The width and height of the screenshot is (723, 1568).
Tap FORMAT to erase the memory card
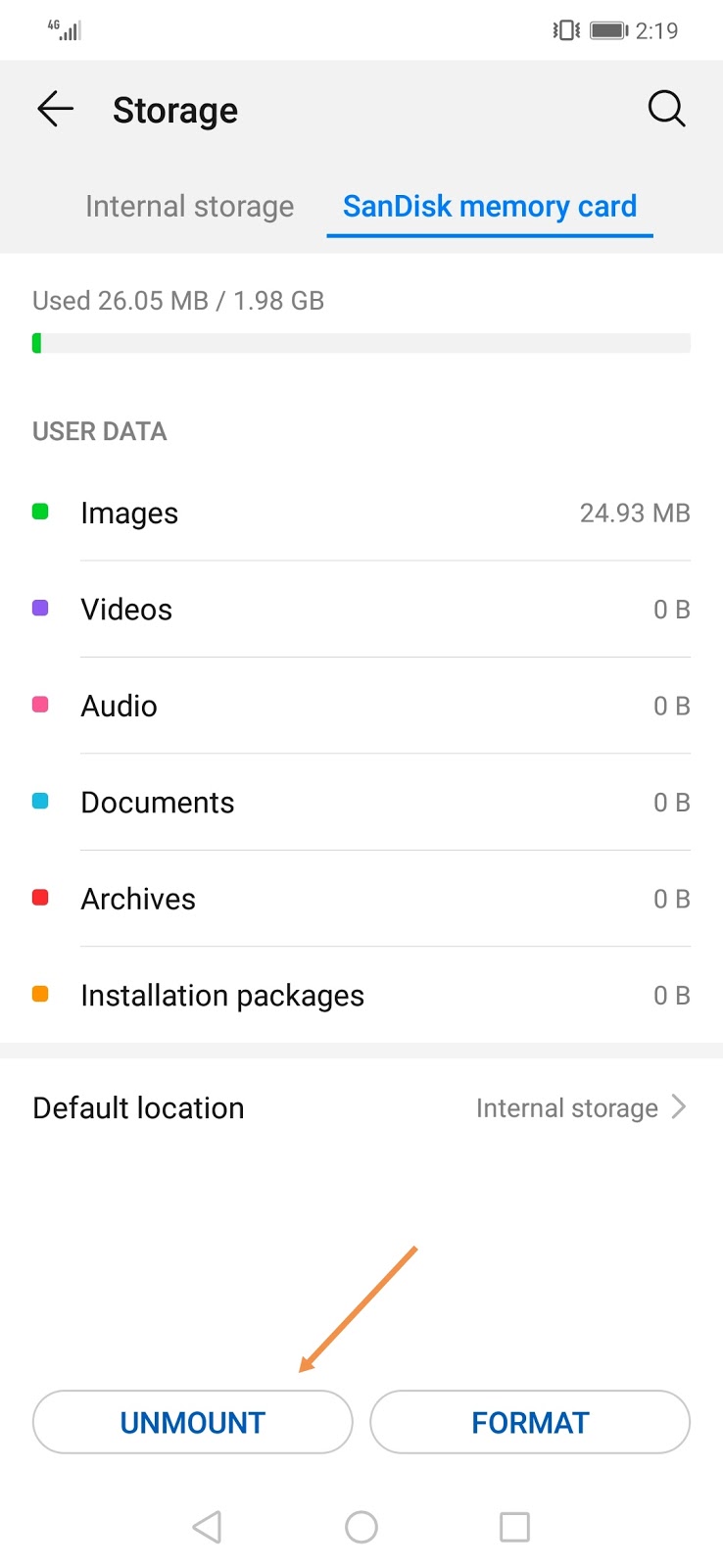(530, 1422)
